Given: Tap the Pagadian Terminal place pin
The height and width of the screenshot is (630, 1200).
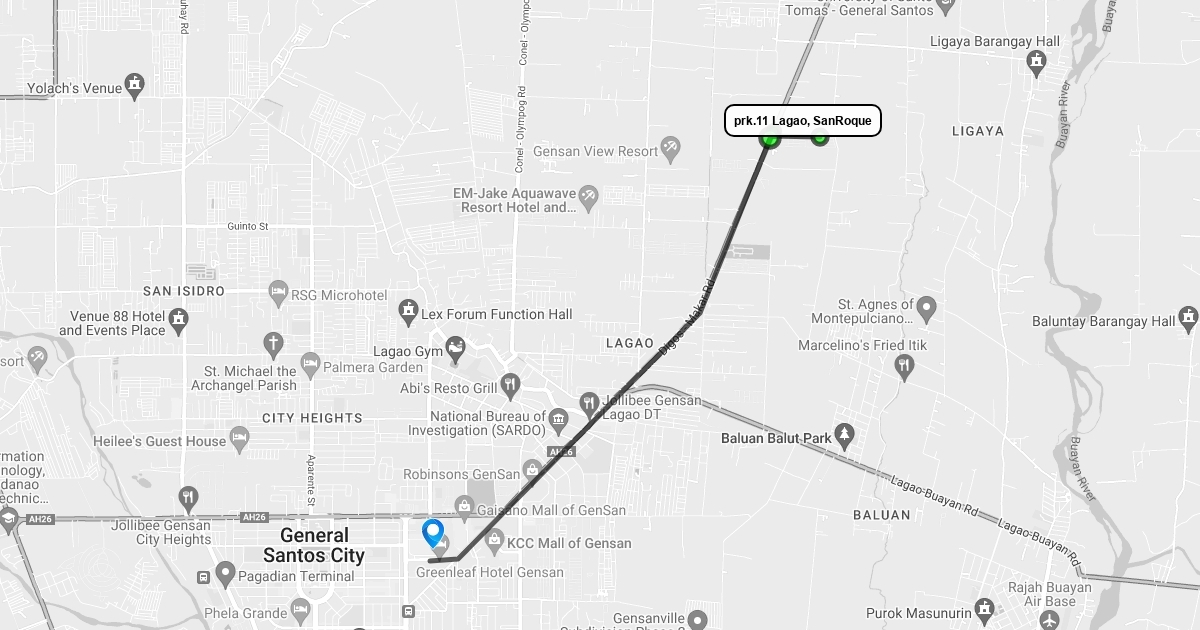Looking at the screenshot, I should click(225, 574).
